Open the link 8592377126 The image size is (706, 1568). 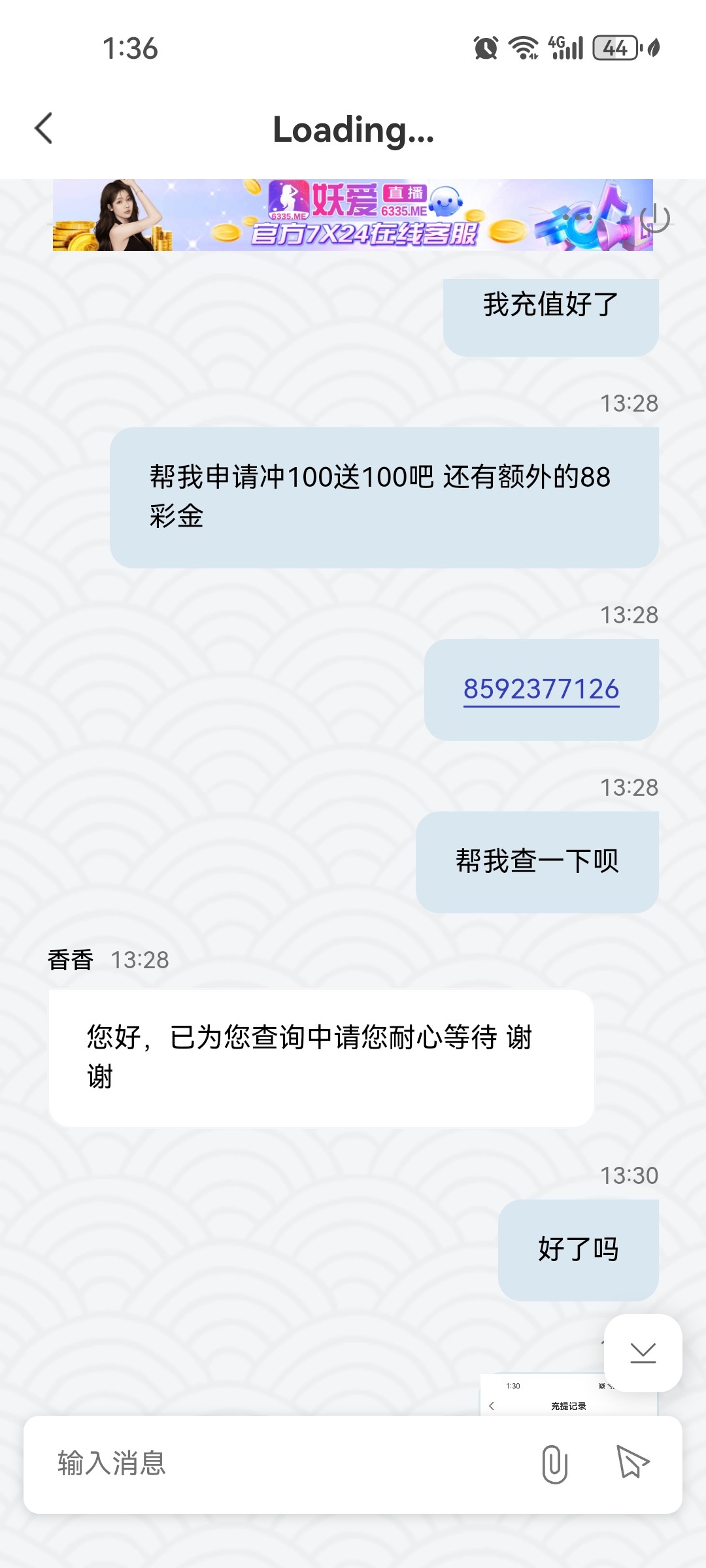coord(541,690)
